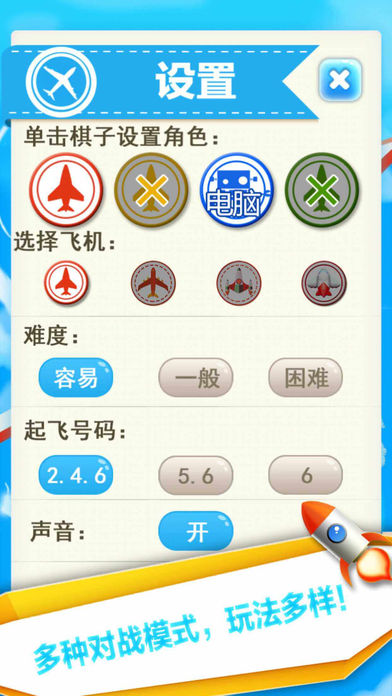The image size is (392, 696).
Task: Change the blue 电脑 piece role
Action: point(236,190)
